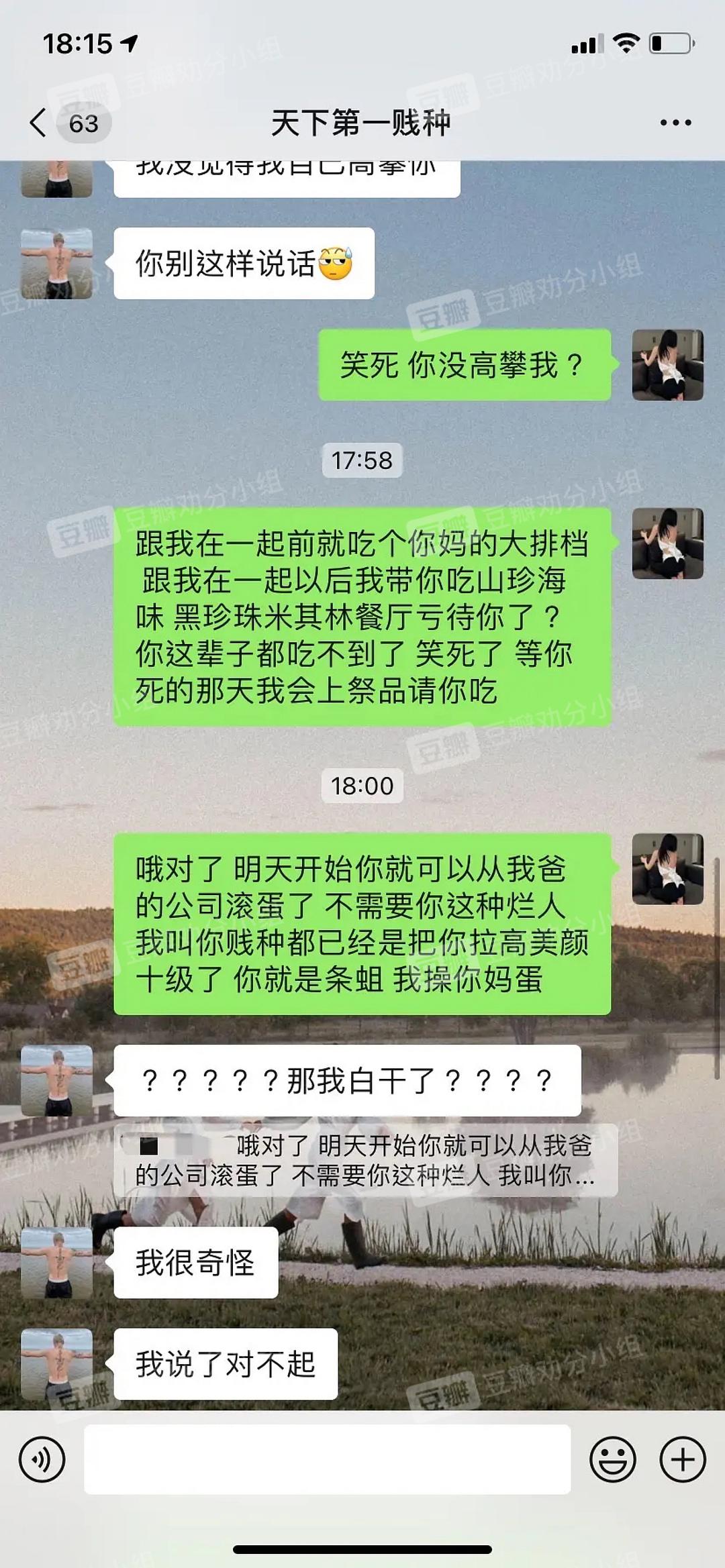This screenshot has height=1568, width=725.
Task: Open own avatar beside 笑死 你没高攀我
Action: coord(667,365)
